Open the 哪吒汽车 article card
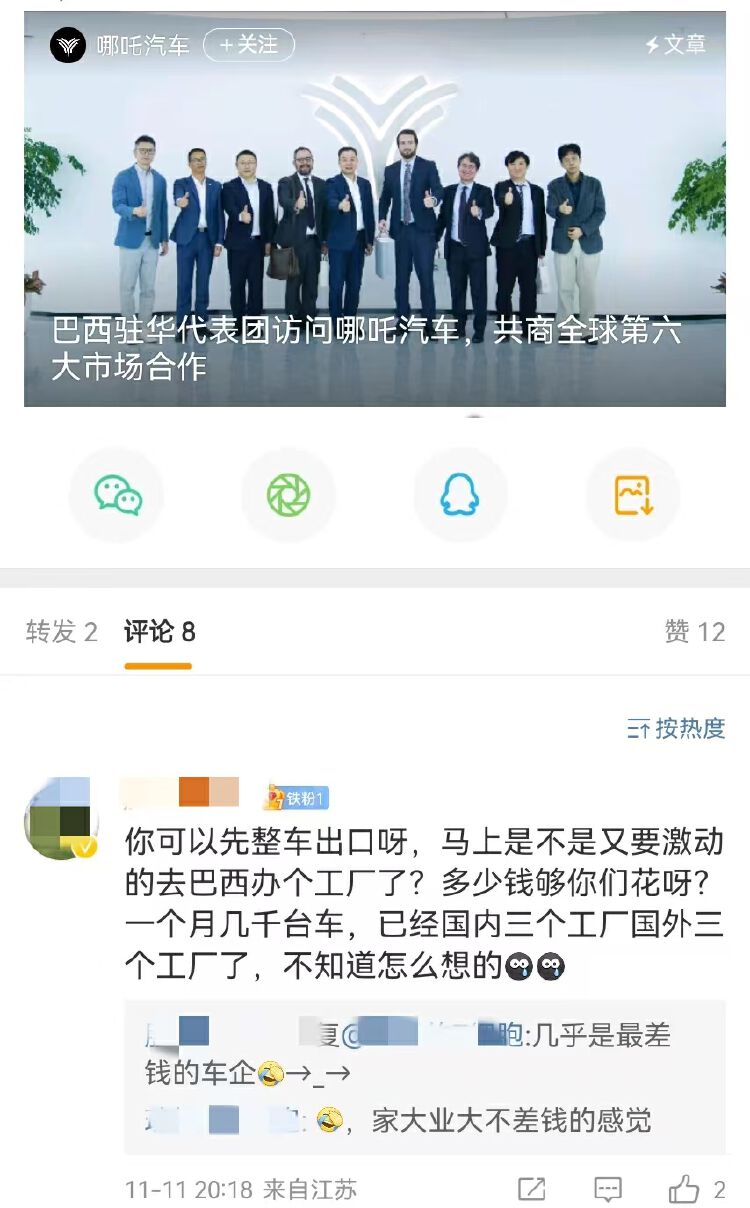This screenshot has width=750, height=1208. pos(374,250)
